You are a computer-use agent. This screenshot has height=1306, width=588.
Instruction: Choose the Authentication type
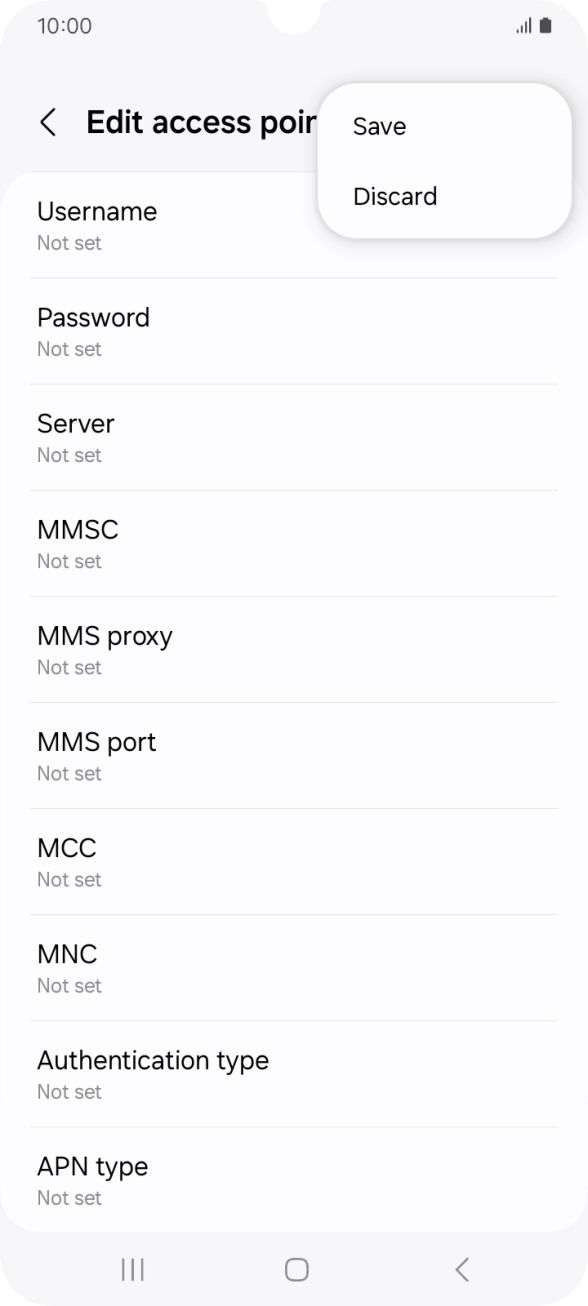[x=294, y=1073]
